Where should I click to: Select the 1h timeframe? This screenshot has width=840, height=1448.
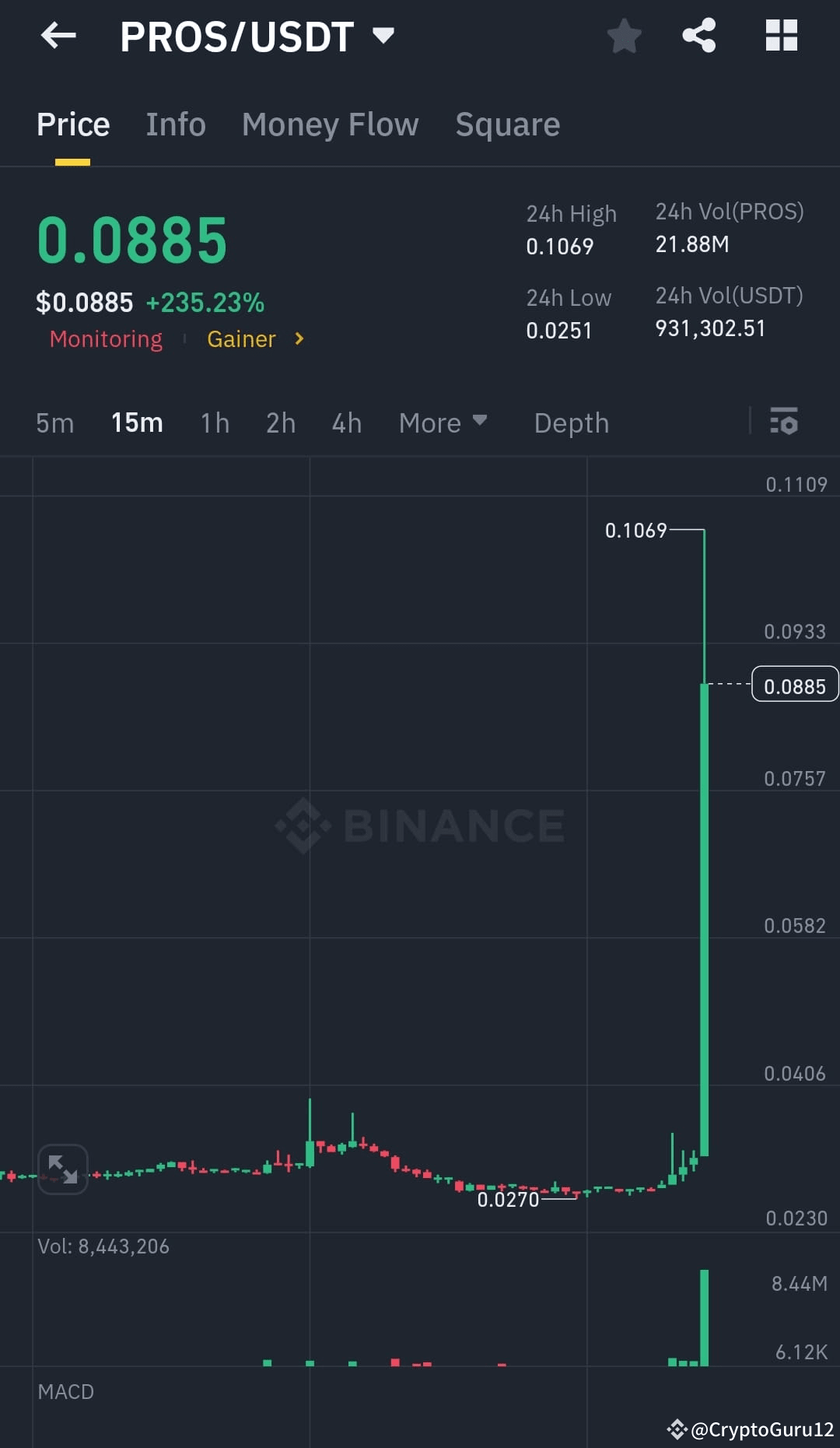click(214, 422)
